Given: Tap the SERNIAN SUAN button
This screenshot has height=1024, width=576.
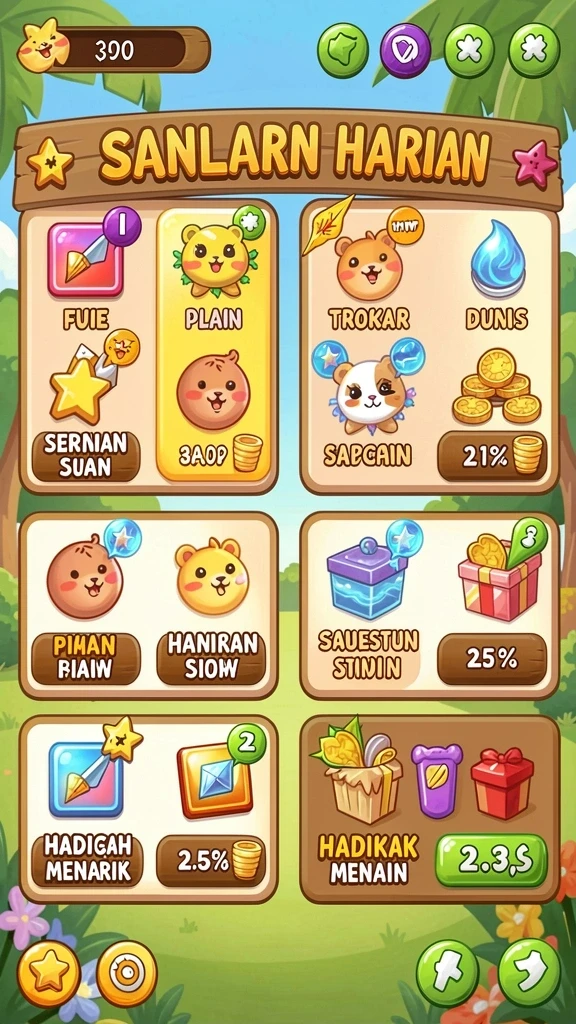Looking at the screenshot, I should tap(86, 456).
